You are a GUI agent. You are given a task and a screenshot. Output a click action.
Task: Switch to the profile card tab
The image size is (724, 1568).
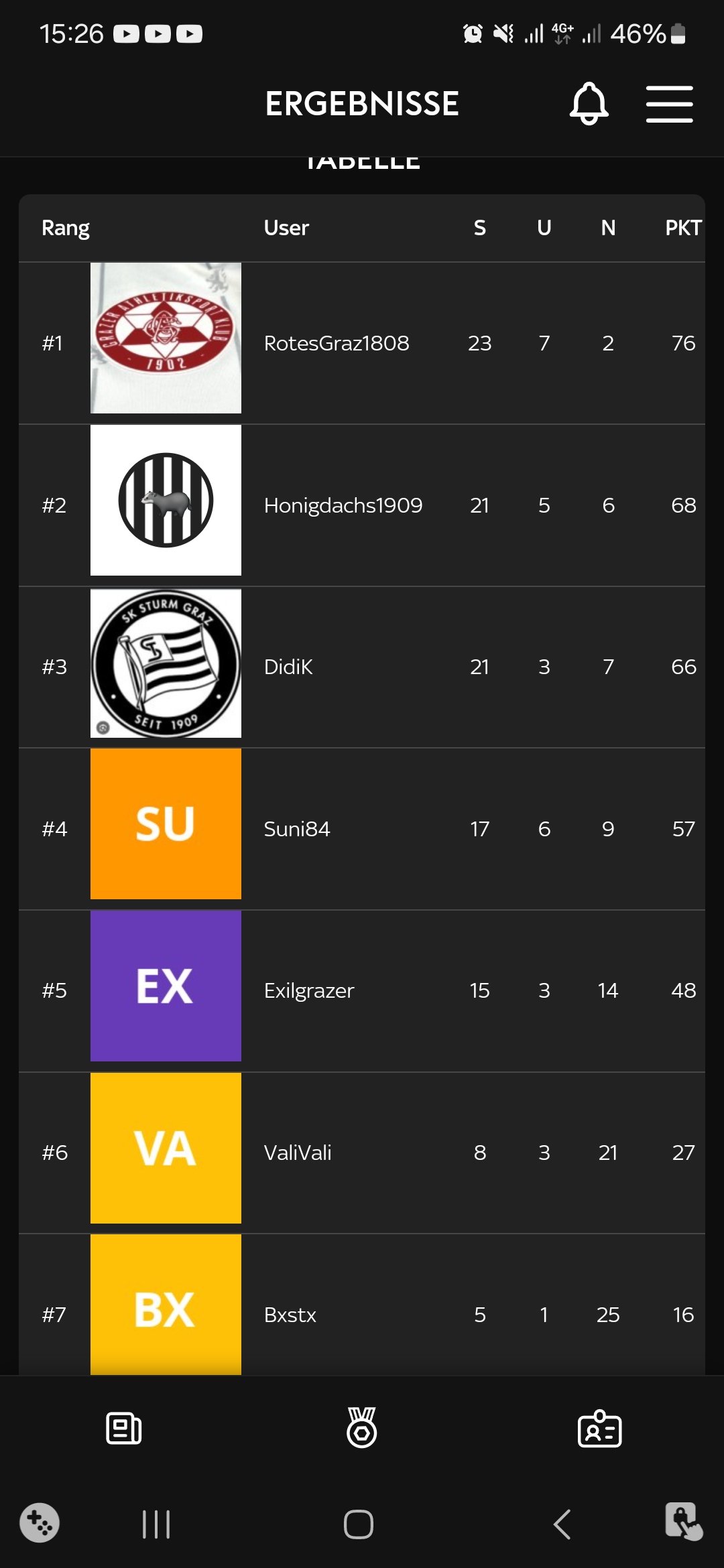tap(599, 1428)
